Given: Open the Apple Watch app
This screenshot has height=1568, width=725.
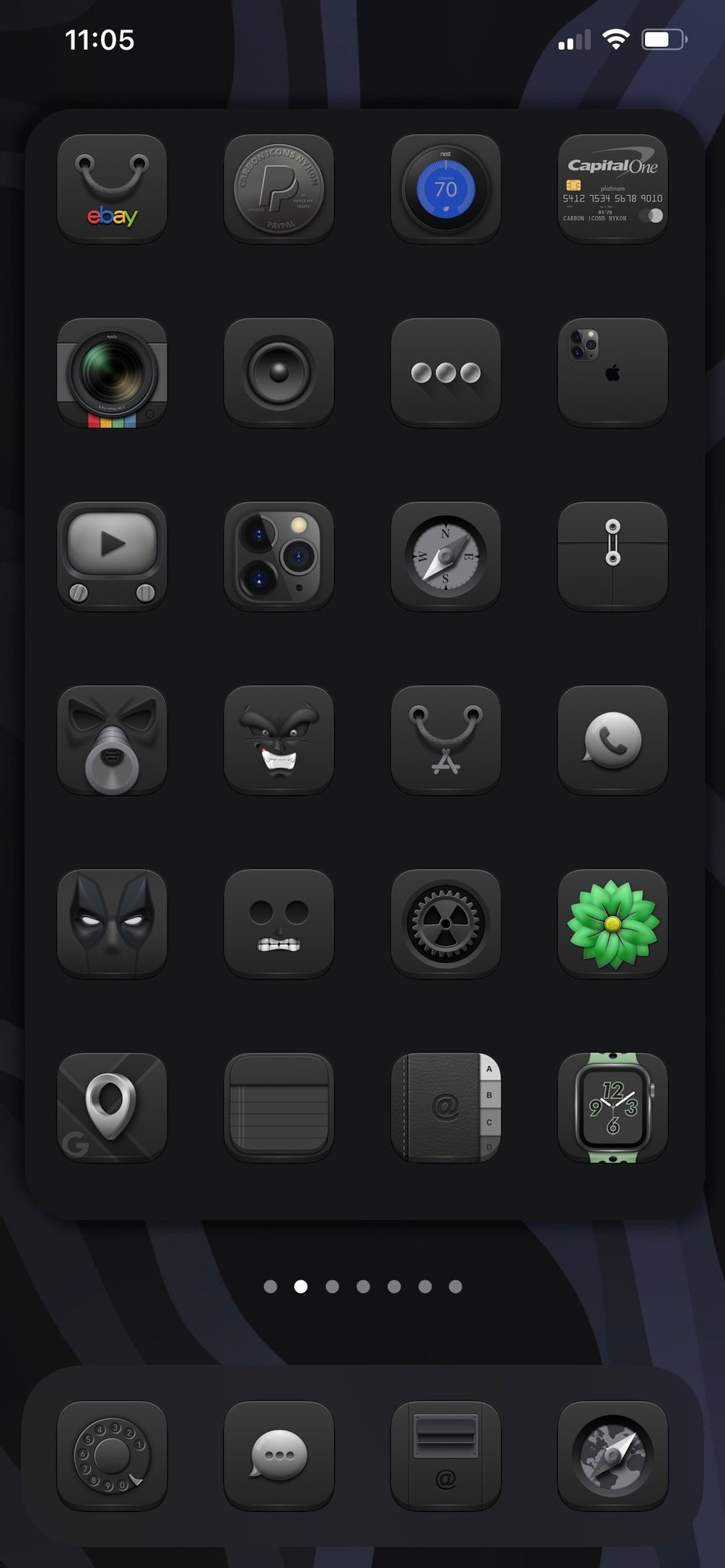Looking at the screenshot, I should click(x=612, y=1108).
